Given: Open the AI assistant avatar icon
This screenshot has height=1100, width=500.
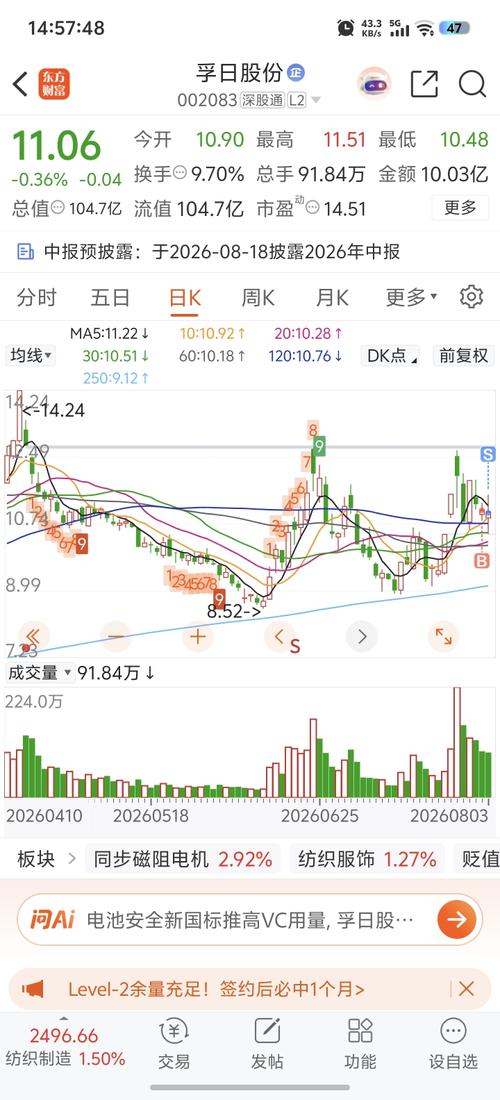Looking at the screenshot, I should [x=374, y=83].
